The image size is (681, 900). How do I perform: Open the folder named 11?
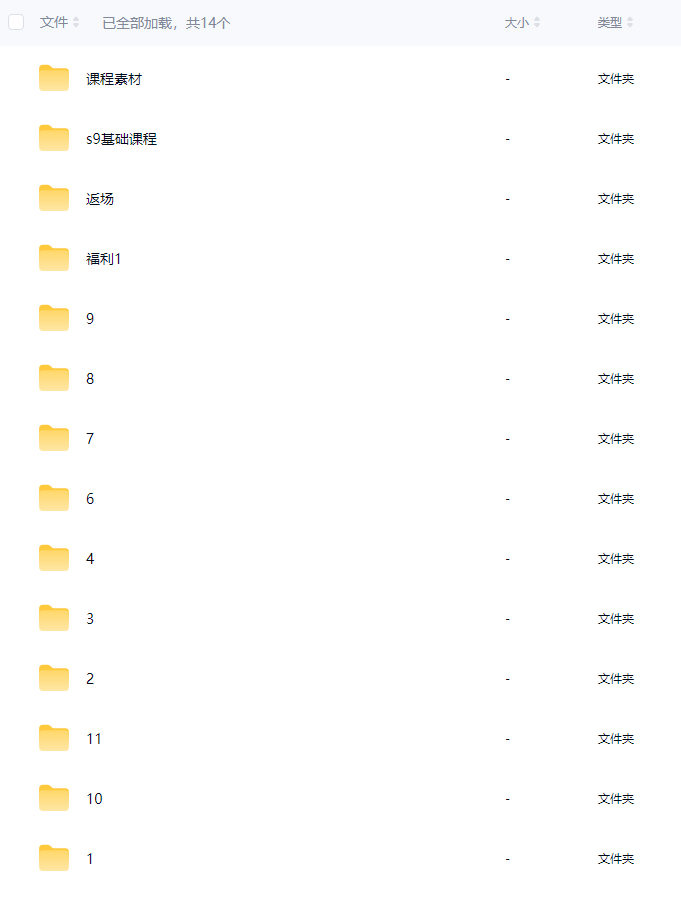tap(94, 739)
